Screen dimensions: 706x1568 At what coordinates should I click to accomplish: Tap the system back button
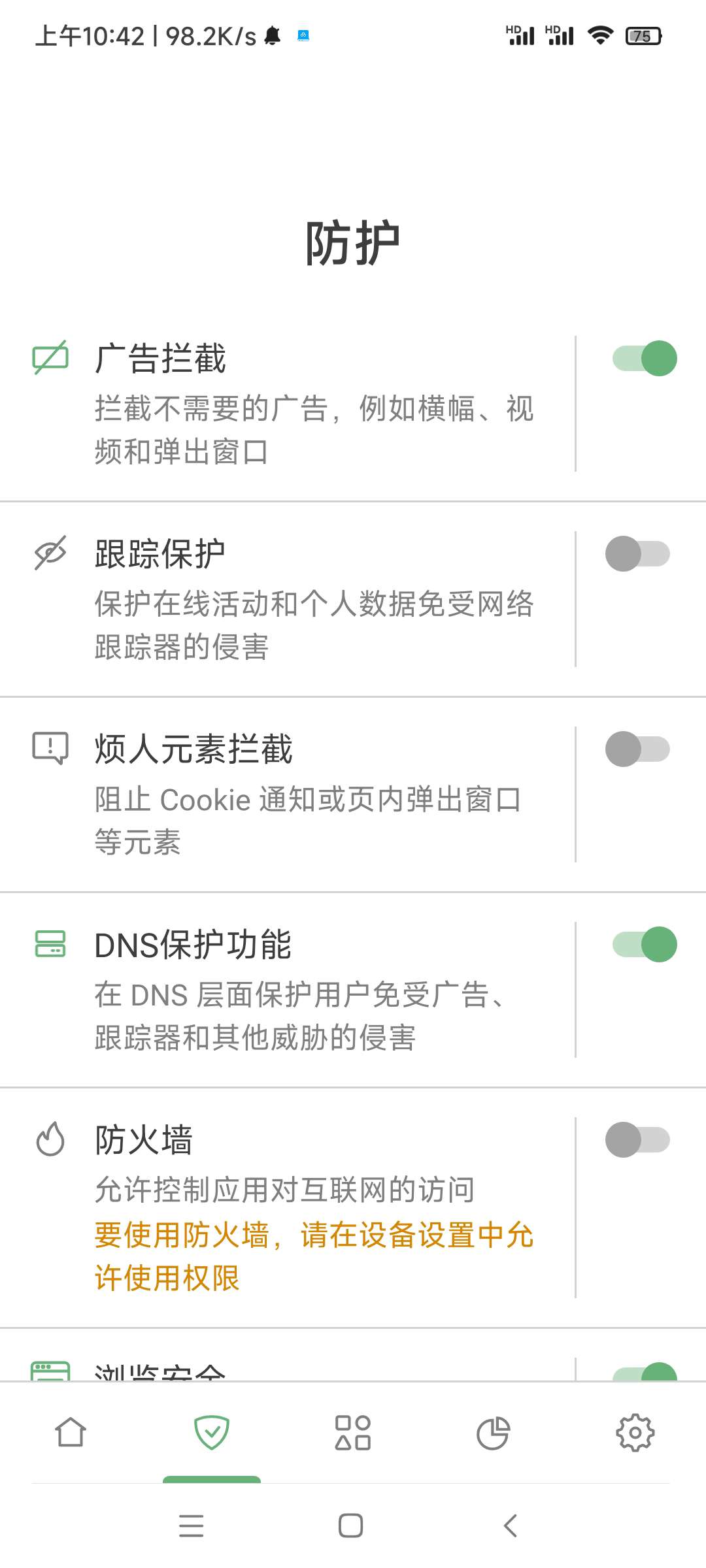pos(511,1526)
